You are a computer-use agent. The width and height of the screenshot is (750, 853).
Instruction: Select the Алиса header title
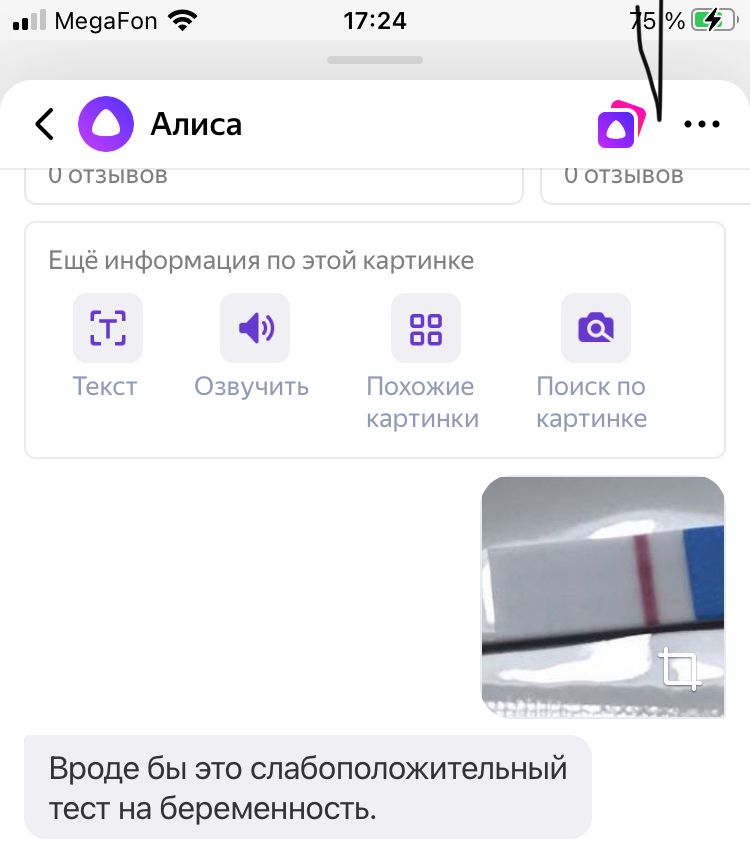click(x=196, y=123)
